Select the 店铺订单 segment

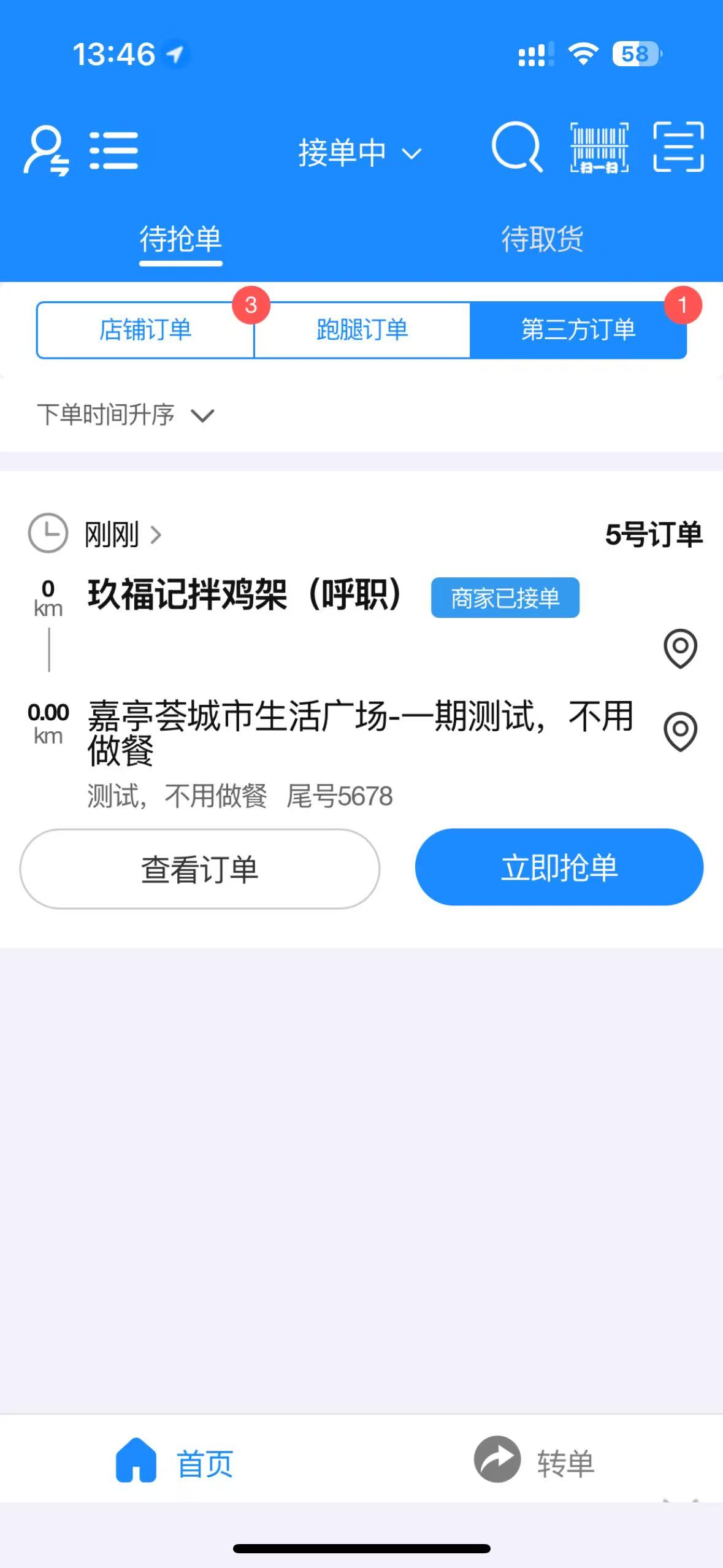point(145,330)
